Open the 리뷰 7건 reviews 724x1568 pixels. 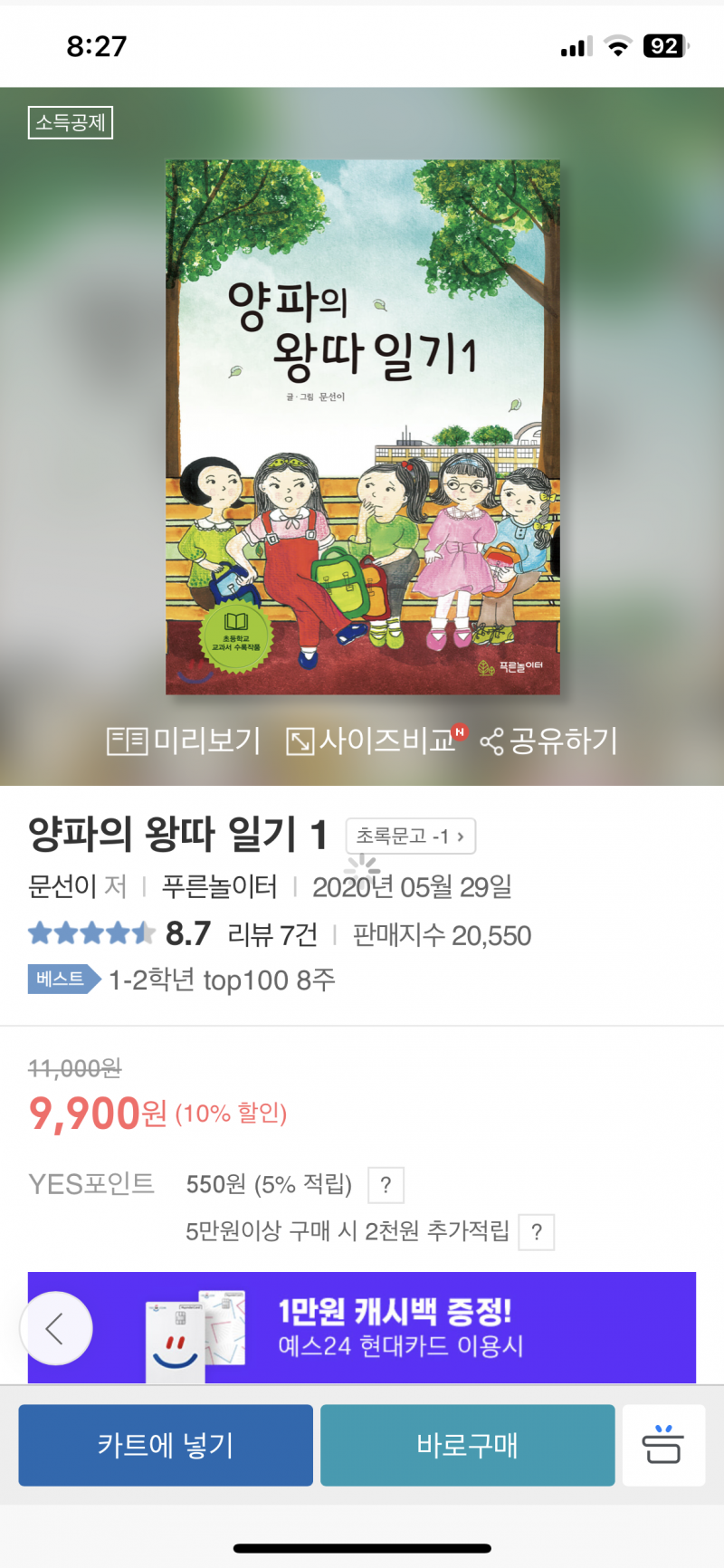(272, 934)
